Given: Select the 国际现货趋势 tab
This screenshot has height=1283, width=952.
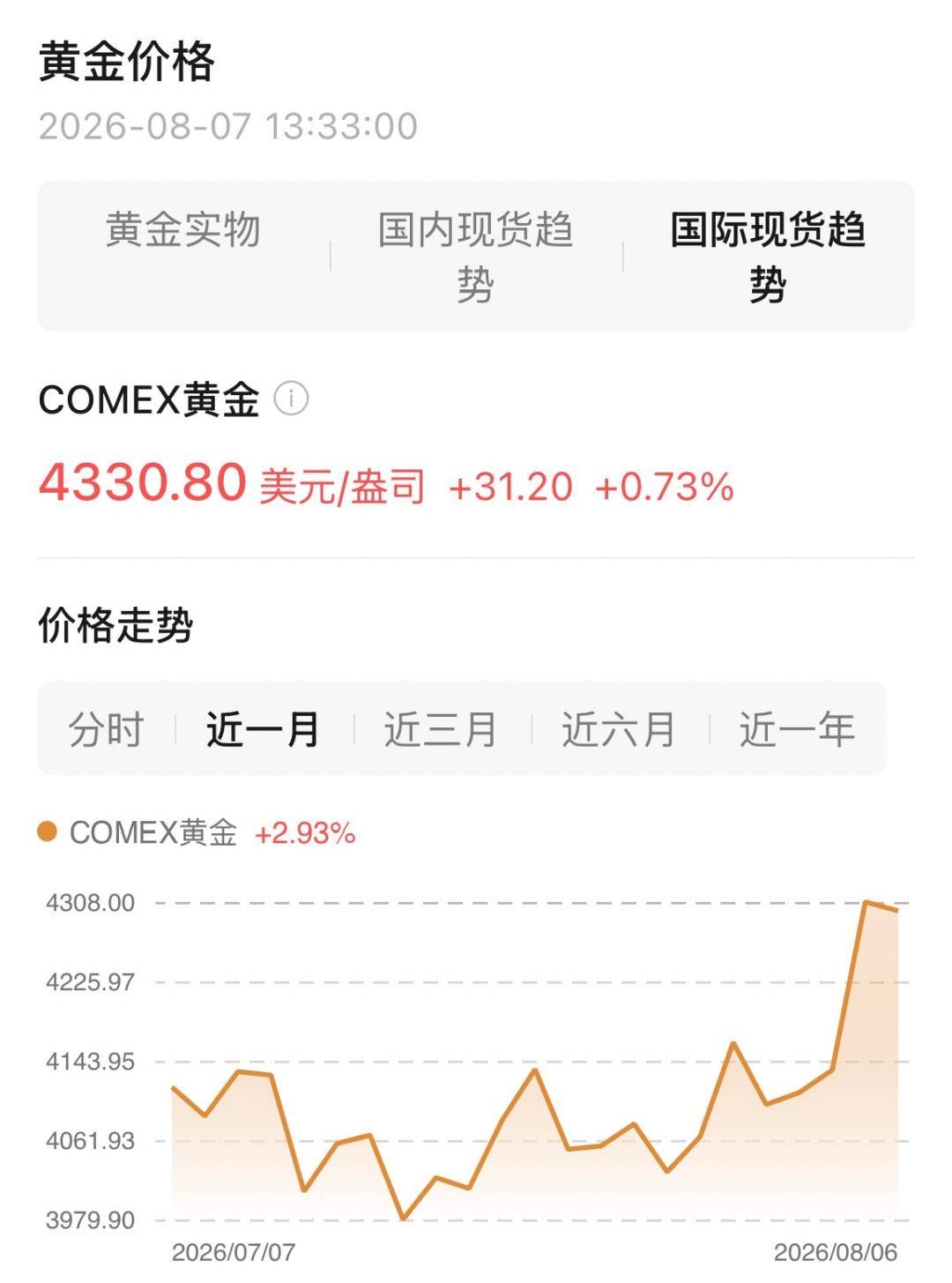Looking at the screenshot, I should [x=768, y=257].
